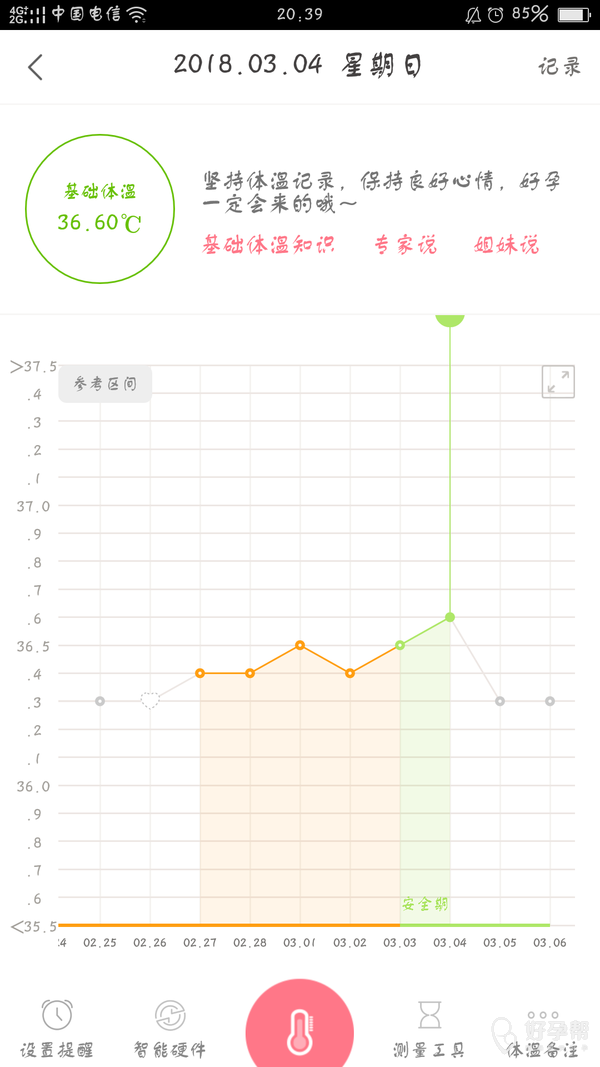Viewport: 600px width, 1067px height.
Task: Open the 基础体温知识 link
Action: click(268, 245)
